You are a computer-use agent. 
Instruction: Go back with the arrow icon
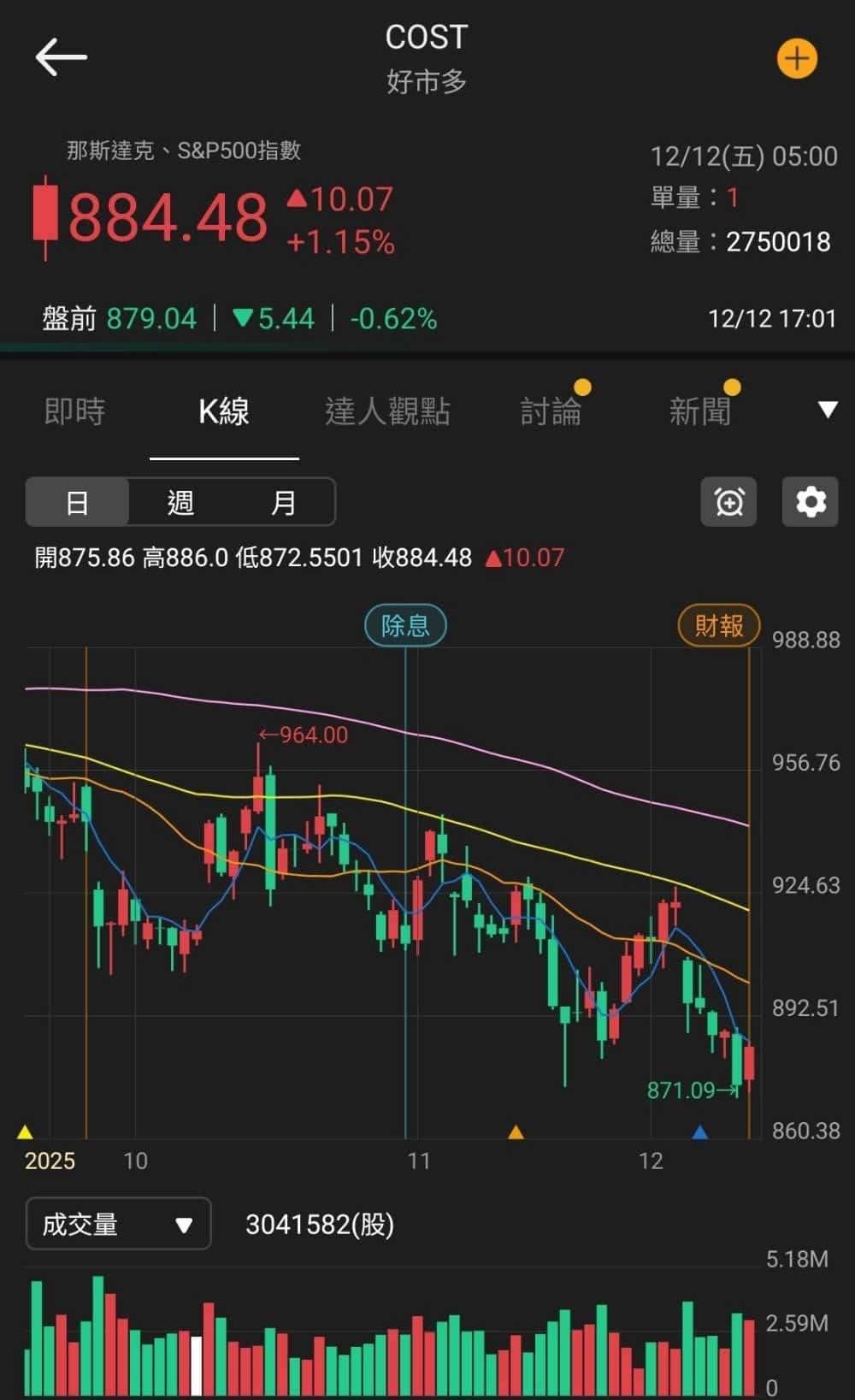point(61,57)
